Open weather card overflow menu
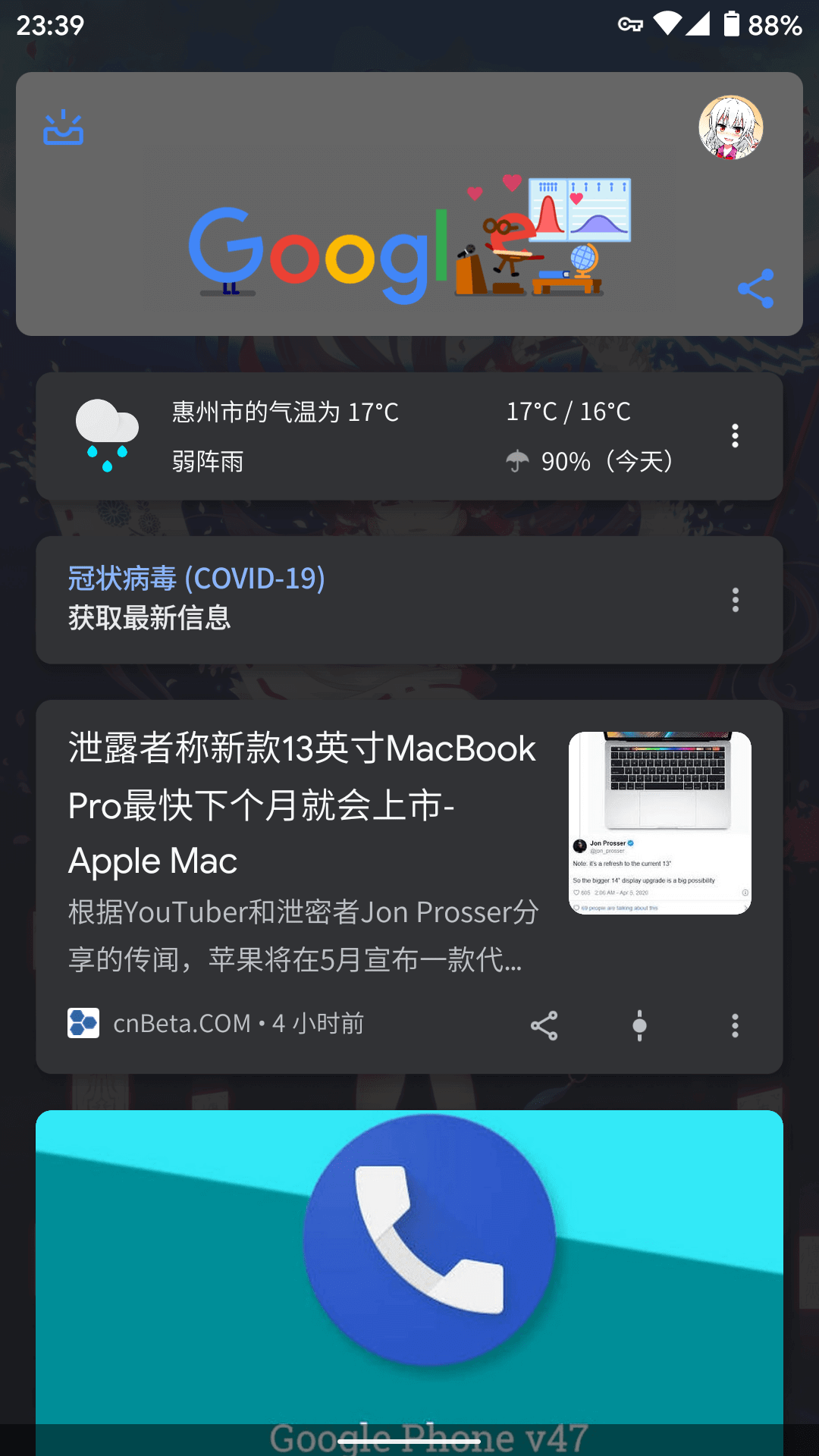 pos(735,436)
